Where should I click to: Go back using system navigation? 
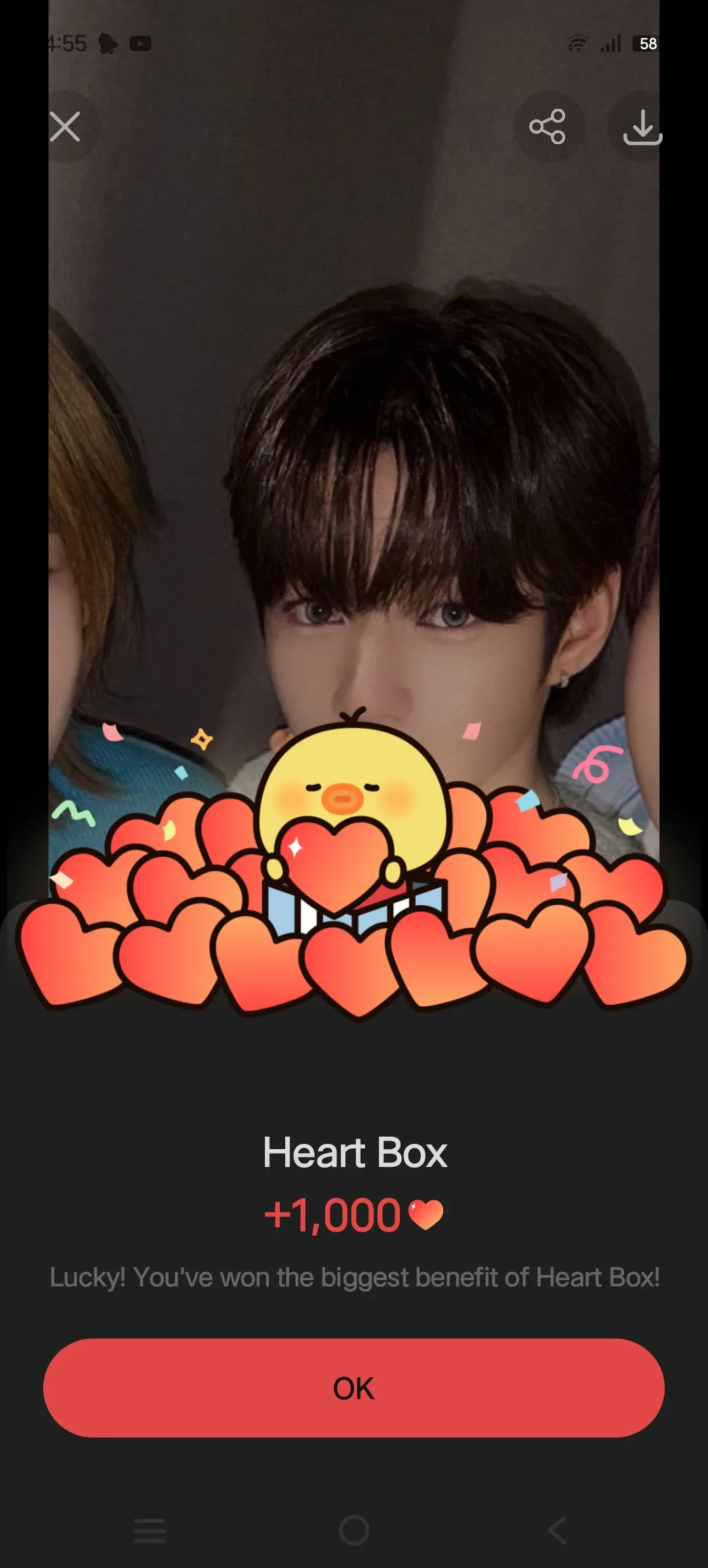point(557,1531)
